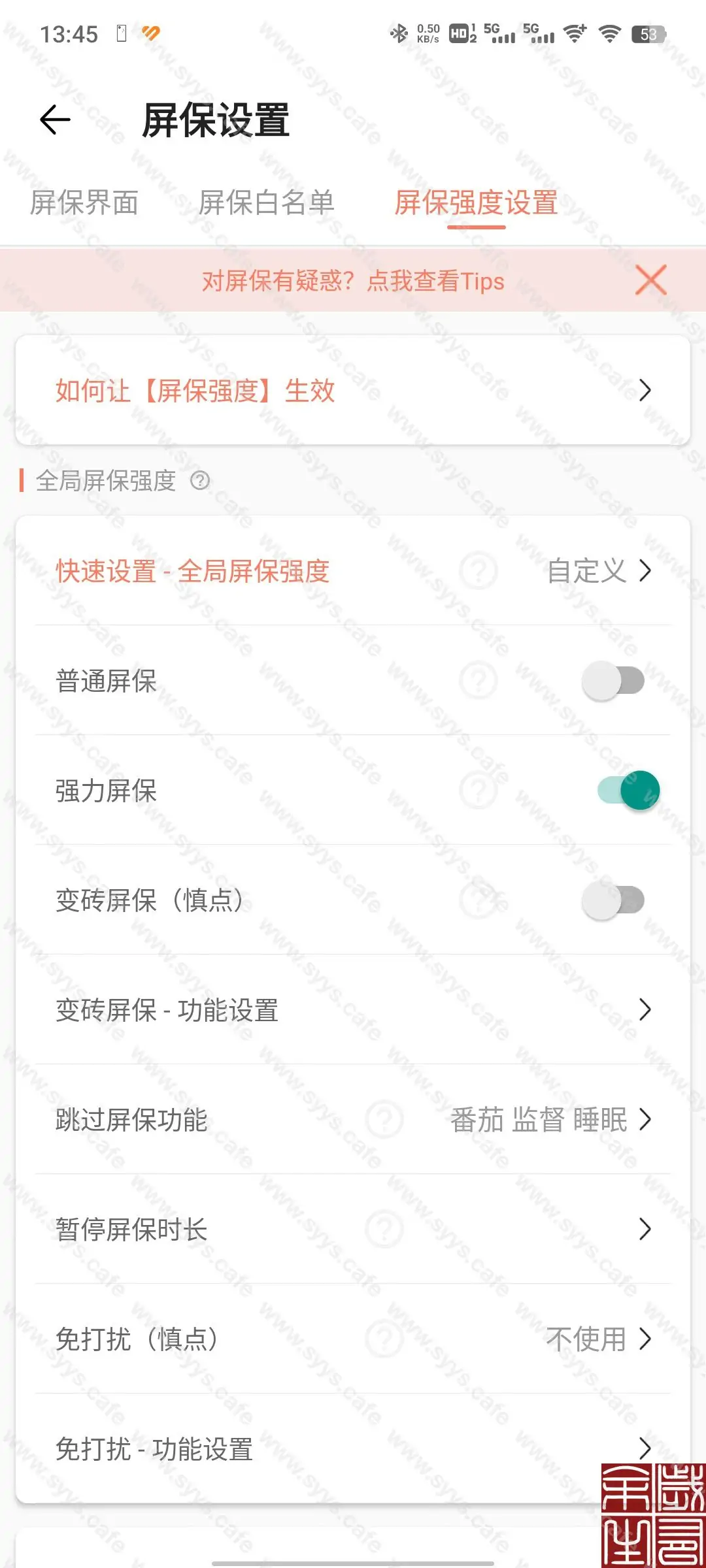The image size is (706, 1568).
Task: Open the help icon beside 全局屏保强度
Action: pos(201,481)
